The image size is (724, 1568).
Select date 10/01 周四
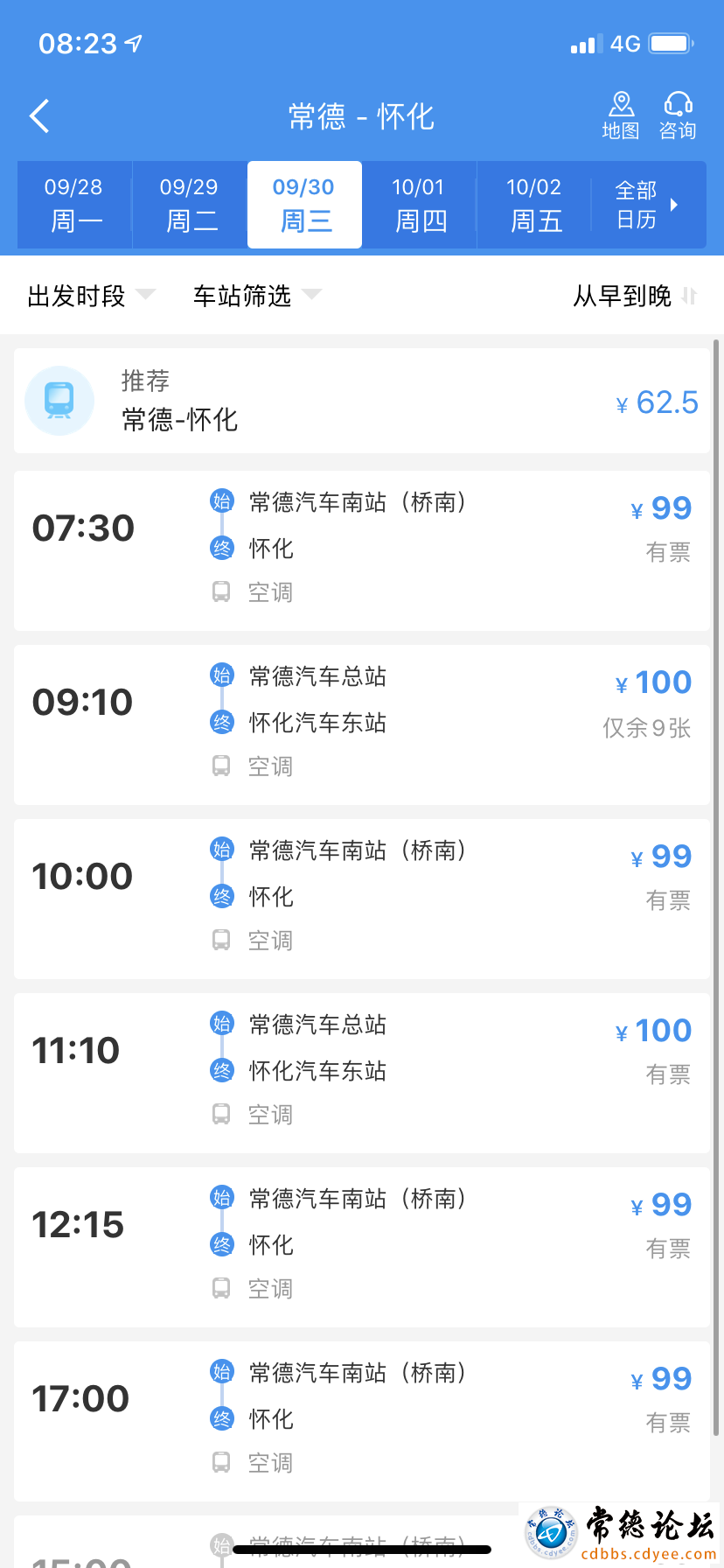point(419,205)
